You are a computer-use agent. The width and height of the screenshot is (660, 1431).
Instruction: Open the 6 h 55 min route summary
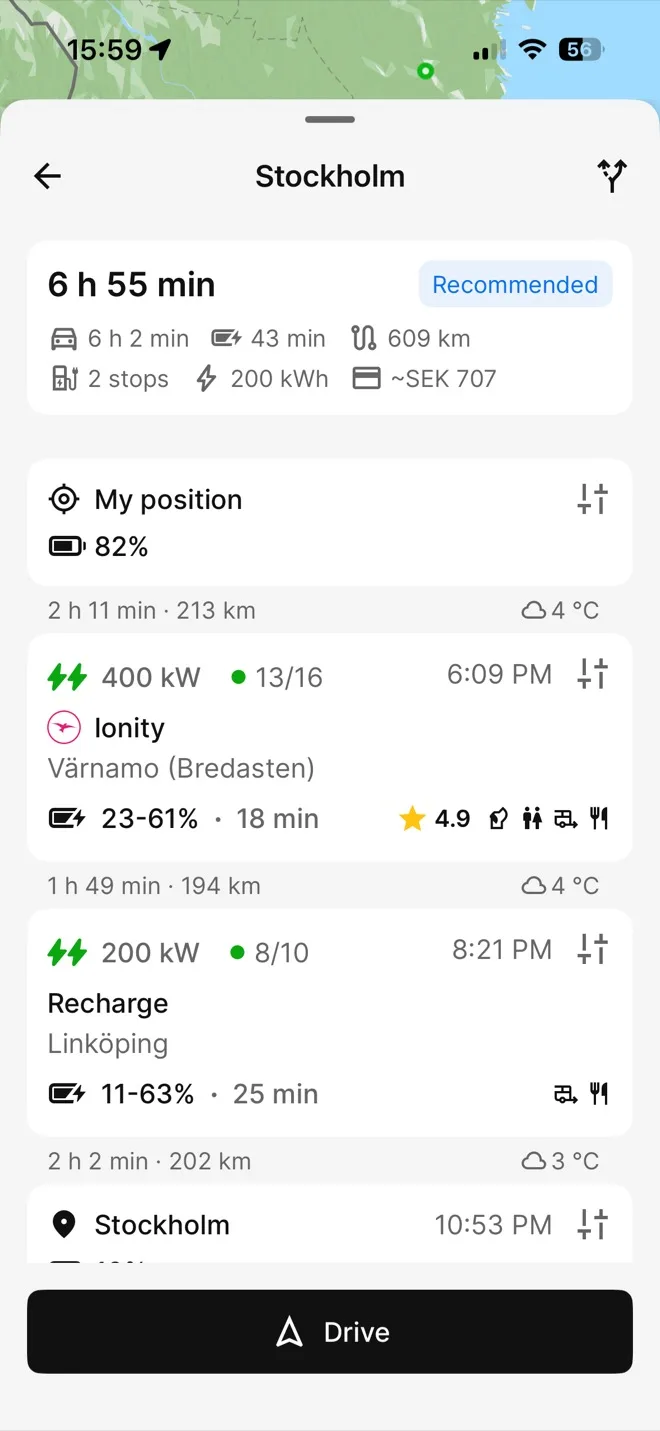coord(329,327)
